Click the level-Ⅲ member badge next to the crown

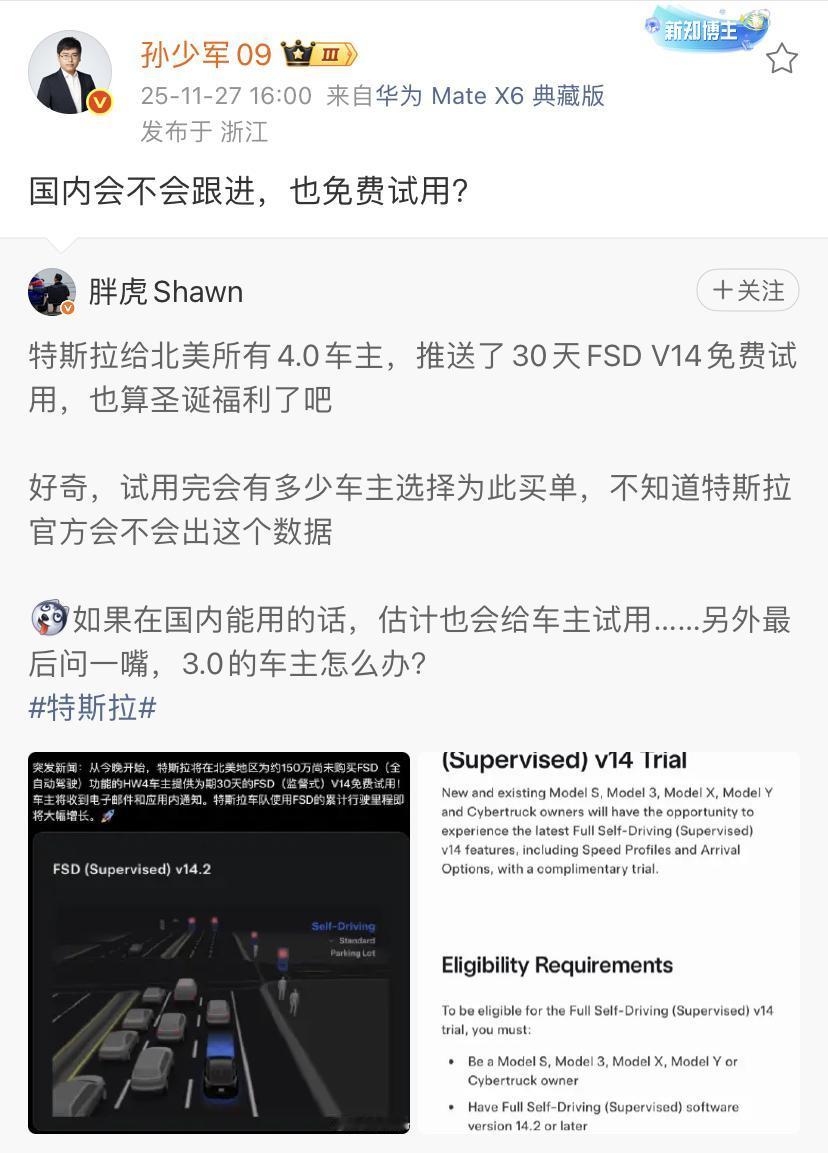(330, 53)
